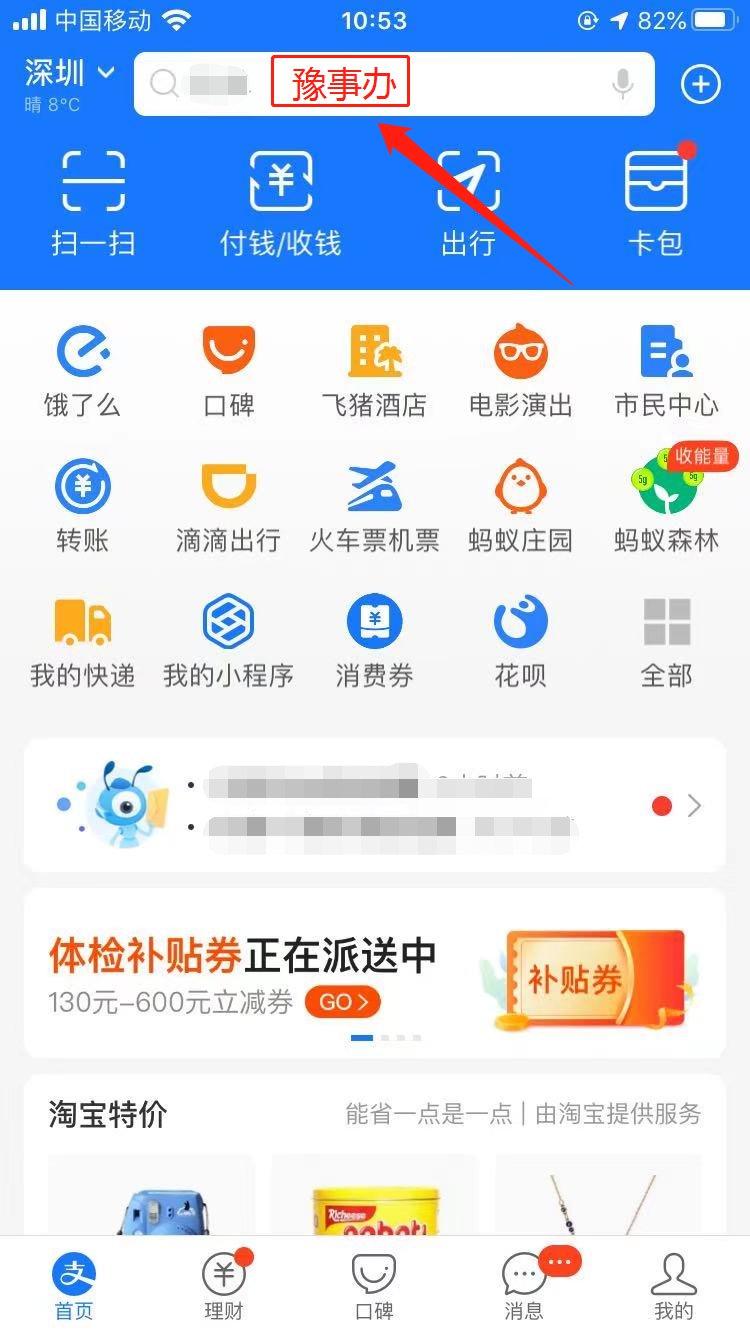Tap the microphone voice search icon

(622, 84)
